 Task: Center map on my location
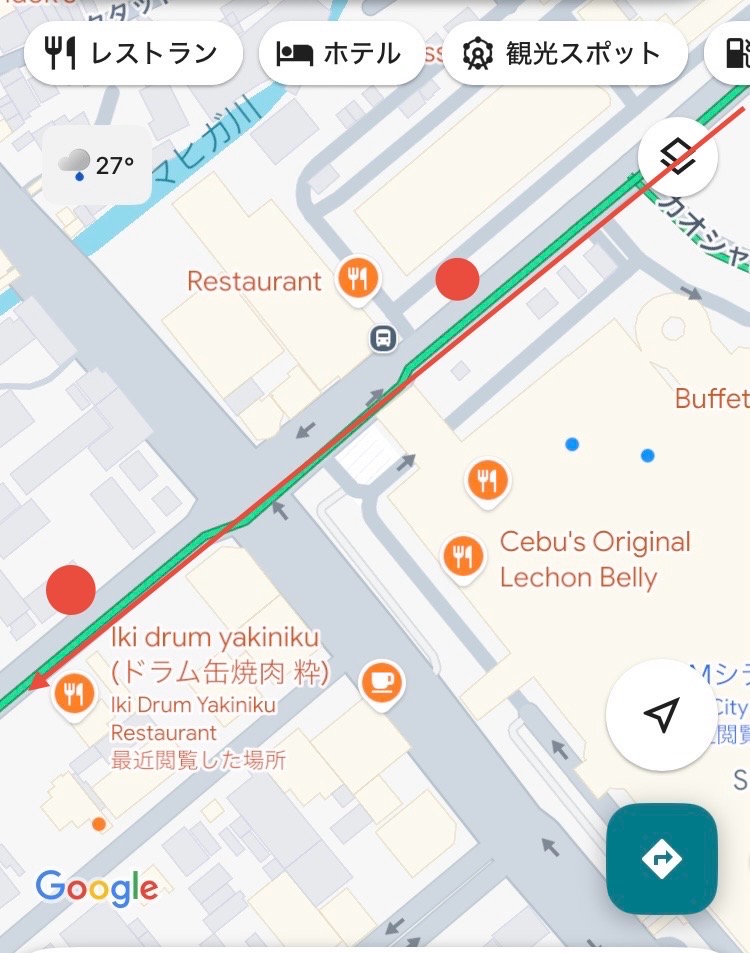pyautogui.click(x=661, y=714)
